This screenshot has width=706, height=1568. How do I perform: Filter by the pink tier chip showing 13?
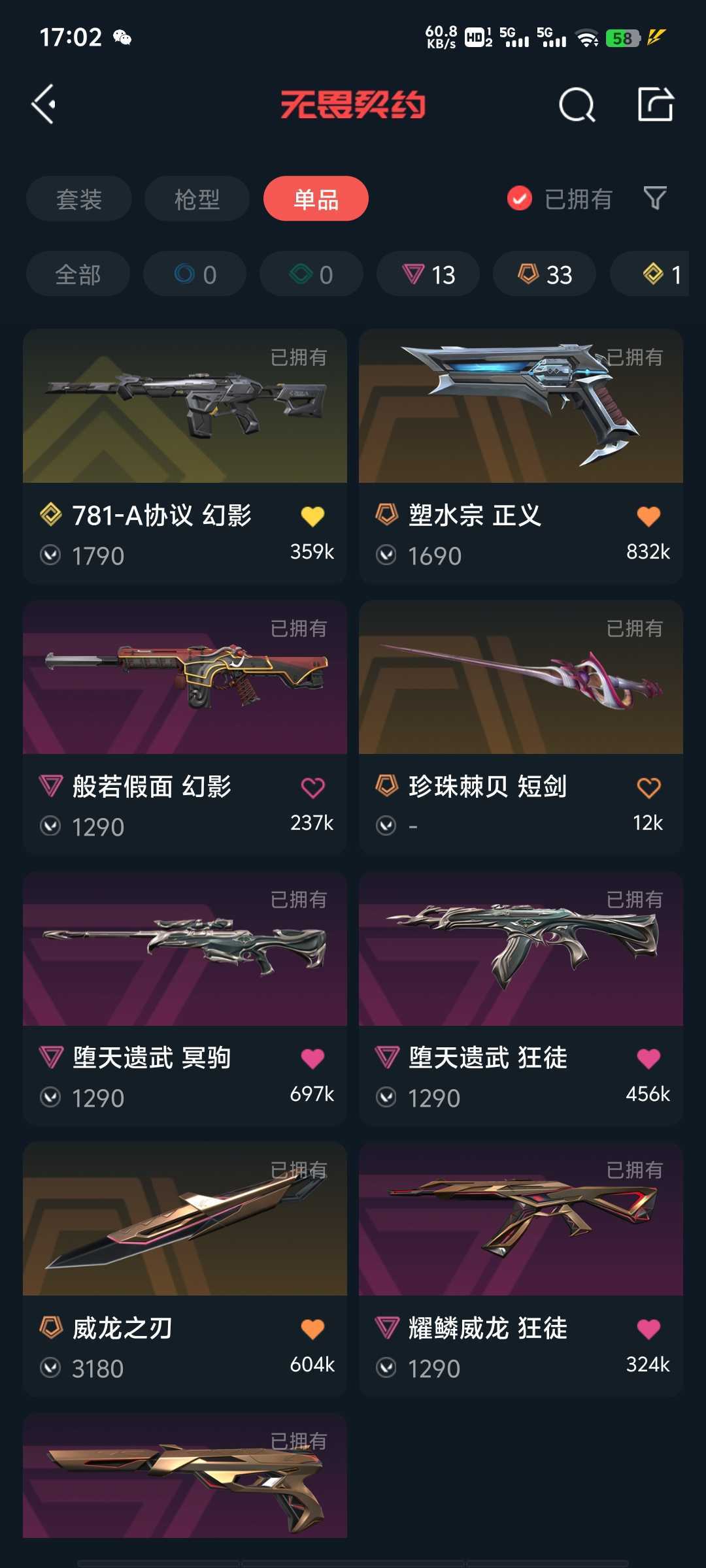pos(428,274)
